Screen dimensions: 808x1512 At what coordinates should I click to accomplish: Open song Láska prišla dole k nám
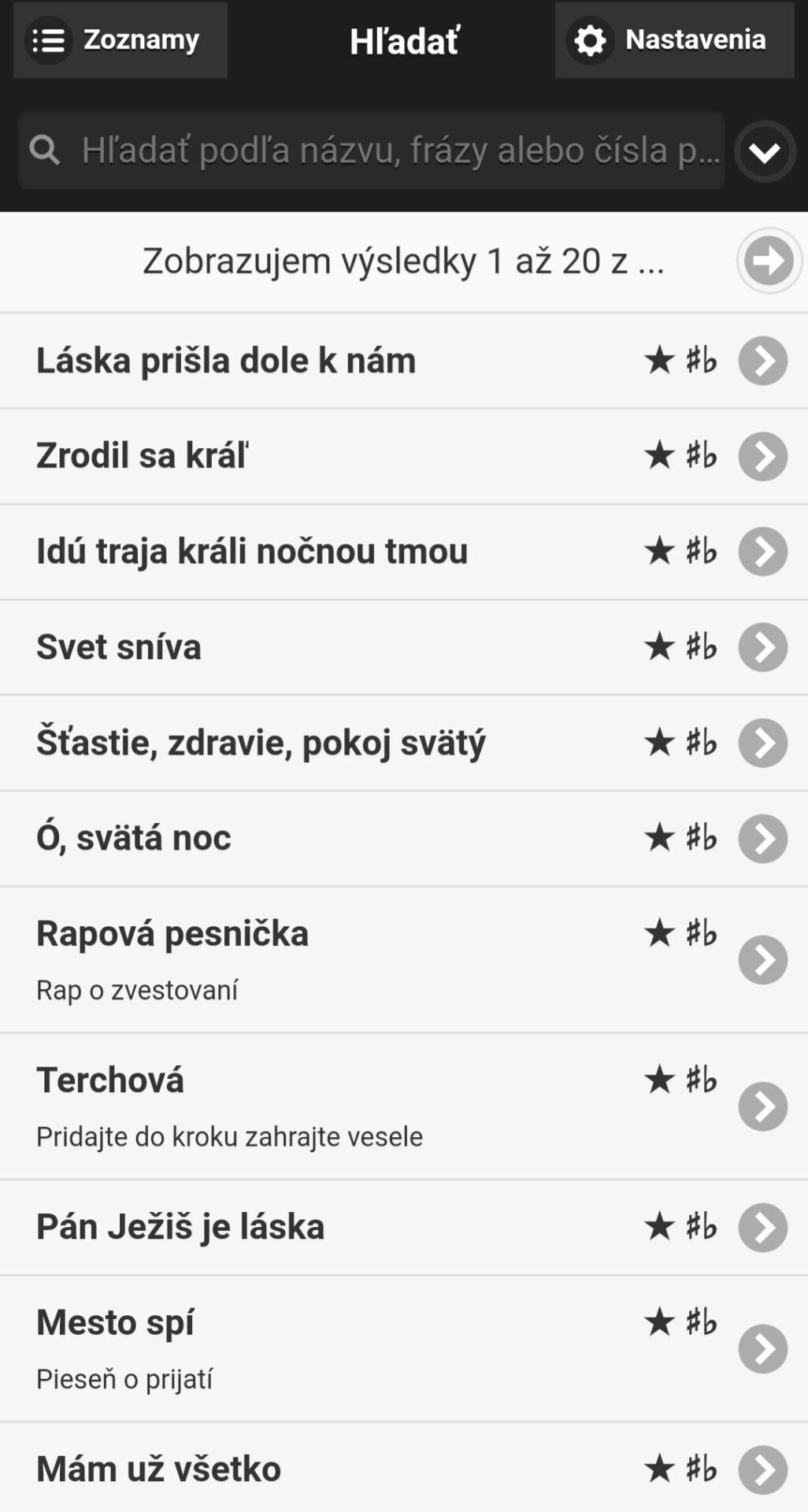coord(226,361)
